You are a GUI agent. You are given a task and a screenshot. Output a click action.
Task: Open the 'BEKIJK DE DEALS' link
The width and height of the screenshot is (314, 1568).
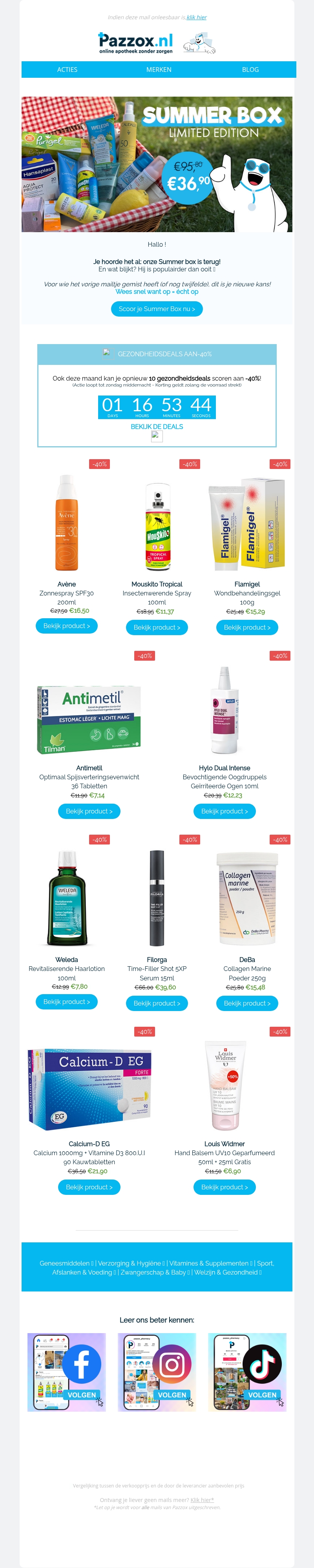point(157,427)
